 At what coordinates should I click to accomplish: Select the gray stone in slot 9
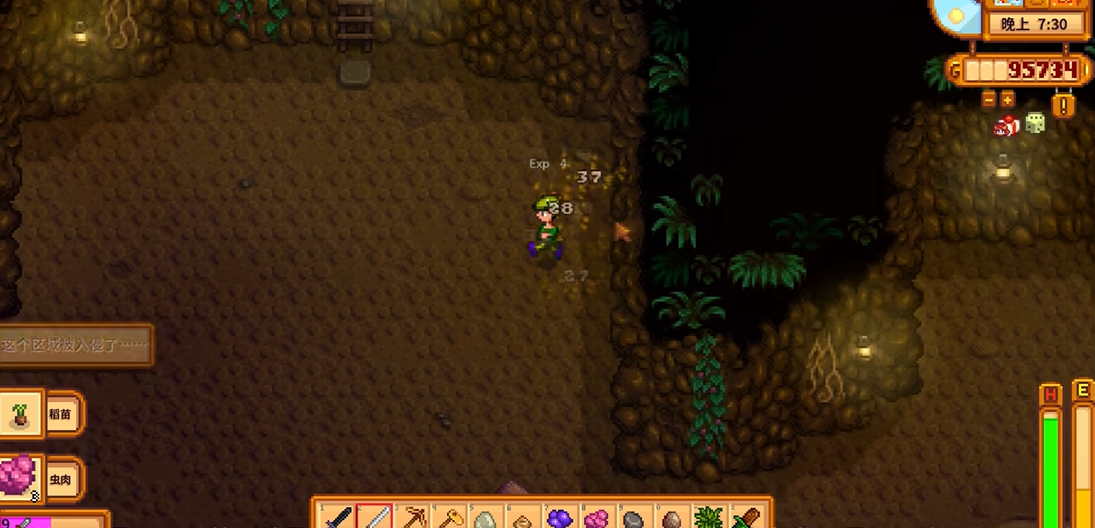coord(634,519)
